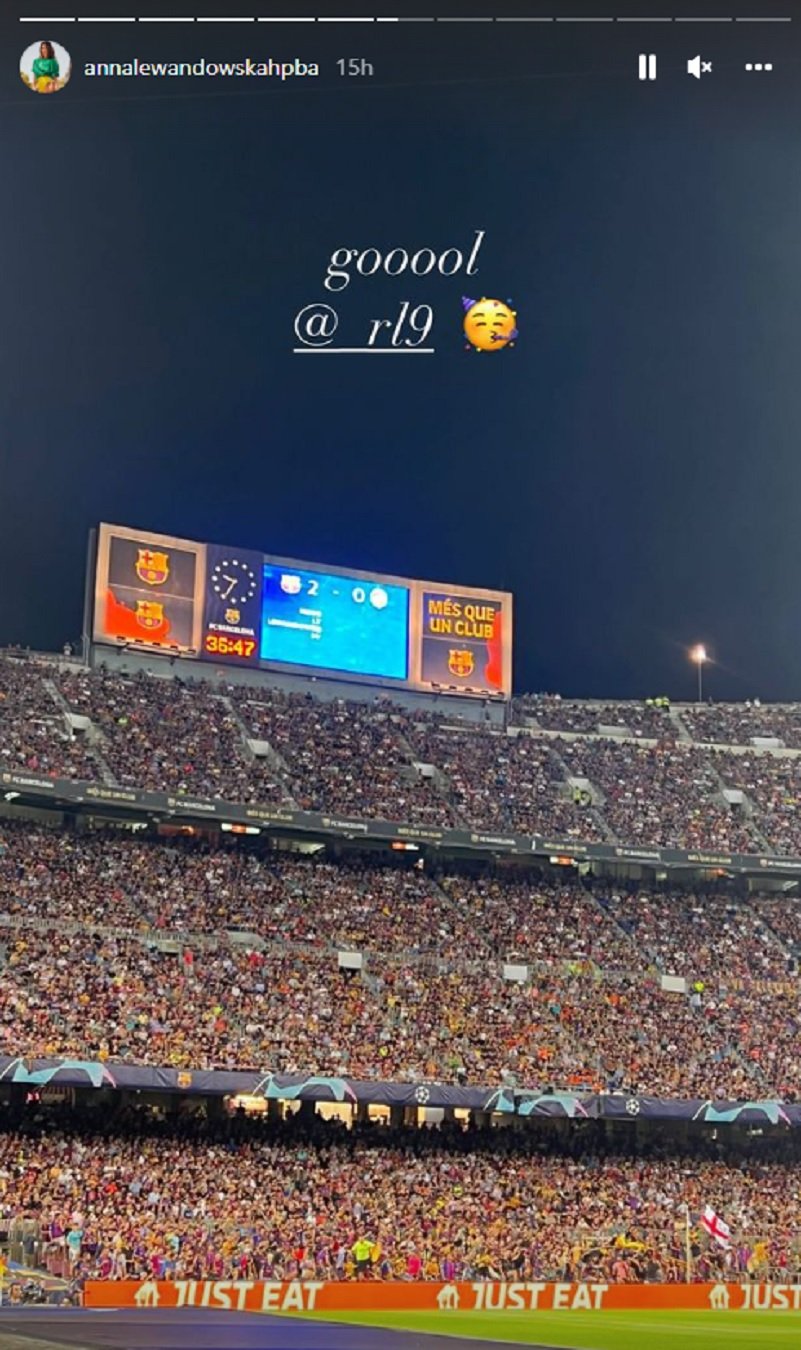Viewport: 801px width, 1350px height.
Task: Open the three-dot overflow menu
Action: click(758, 67)
